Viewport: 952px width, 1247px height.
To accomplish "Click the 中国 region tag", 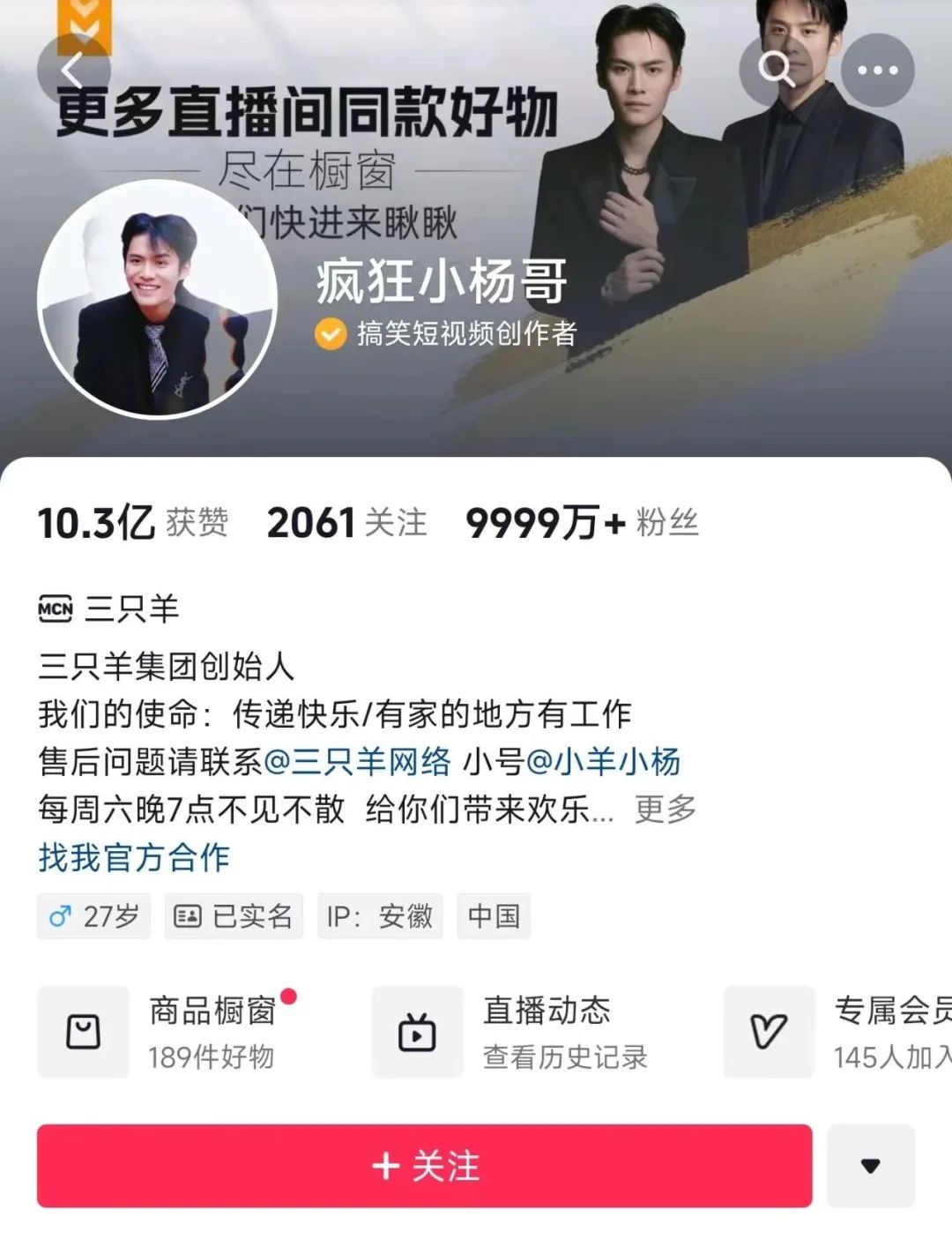I will [x=495, y=916].
